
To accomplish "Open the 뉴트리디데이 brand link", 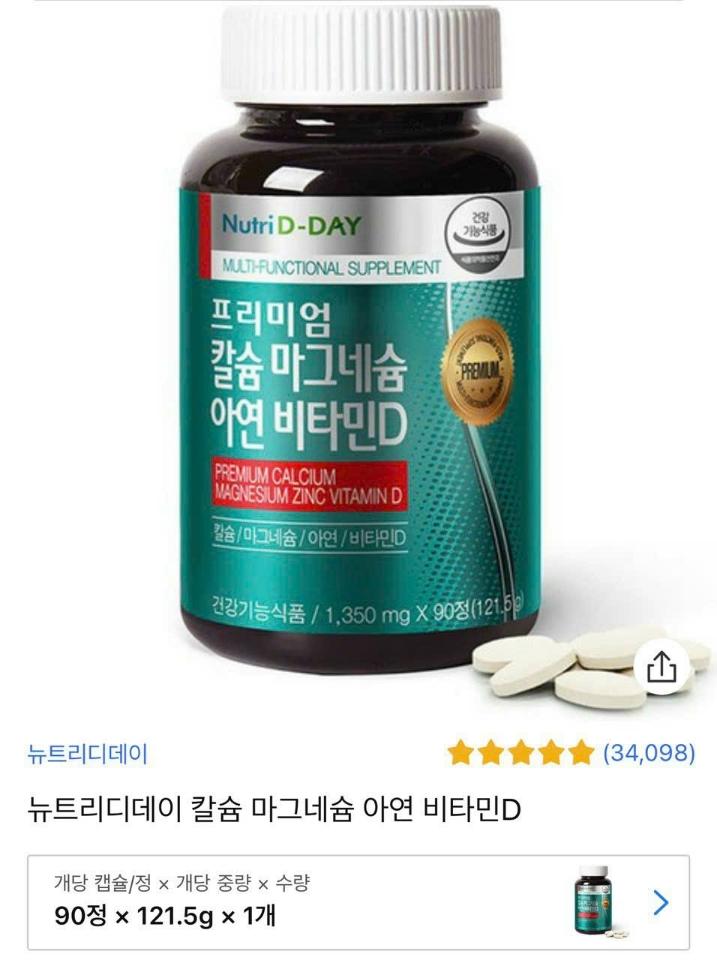I will (87, 753).
